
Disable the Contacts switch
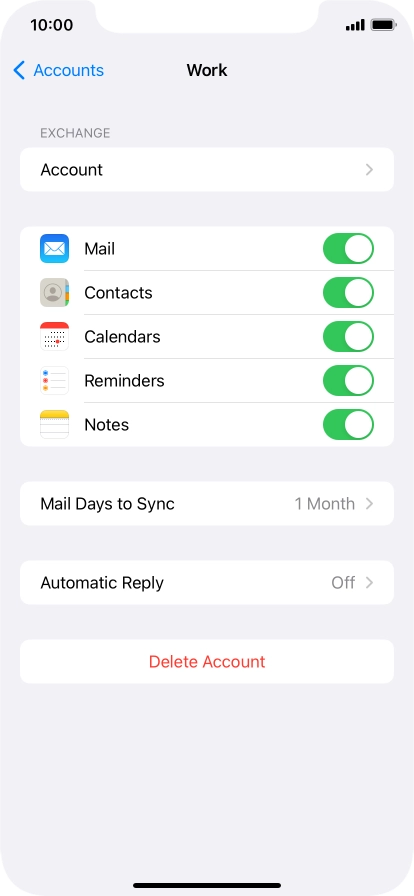348,293
